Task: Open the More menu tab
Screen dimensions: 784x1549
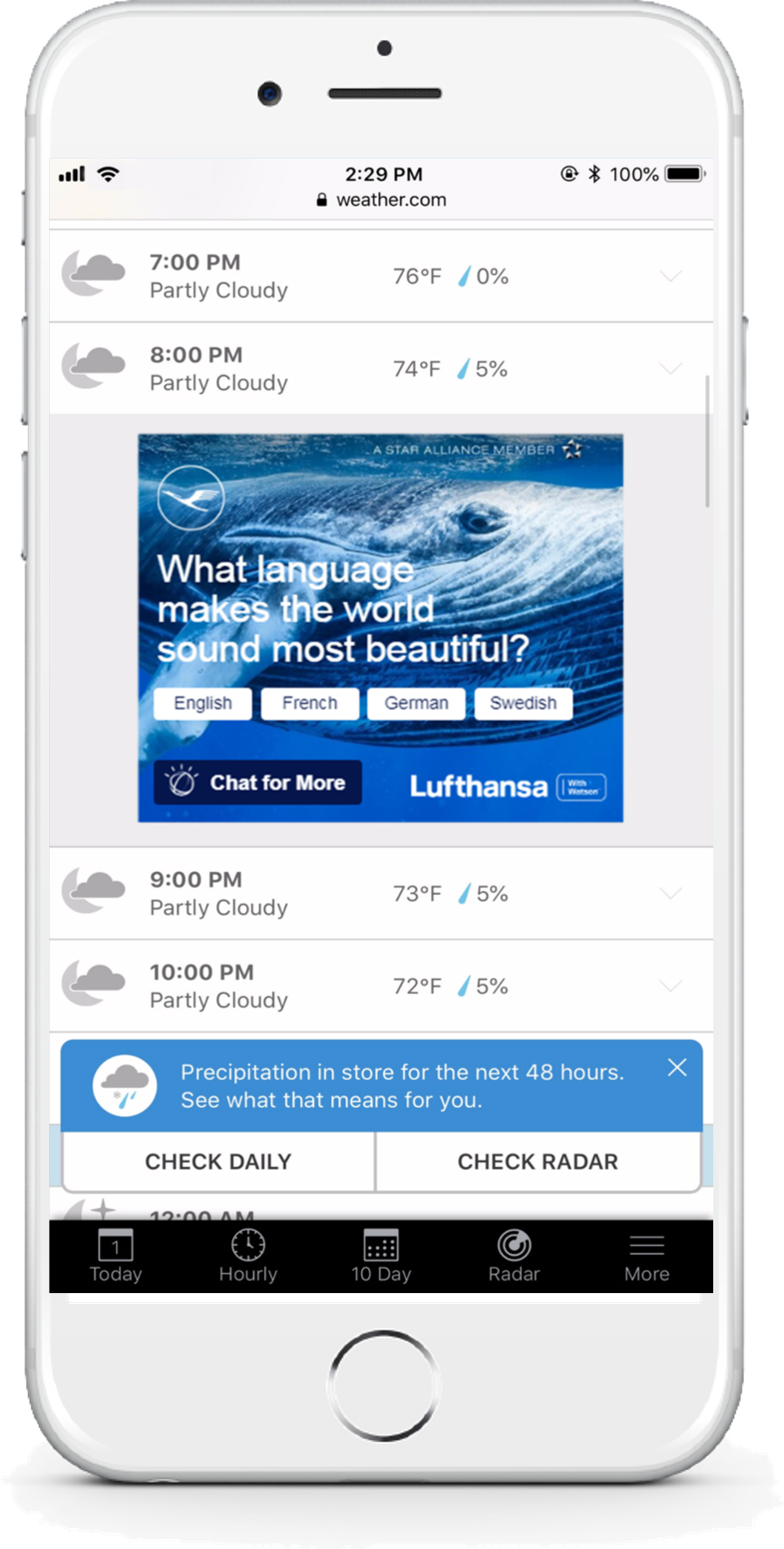Action: tap(647, 1256)
